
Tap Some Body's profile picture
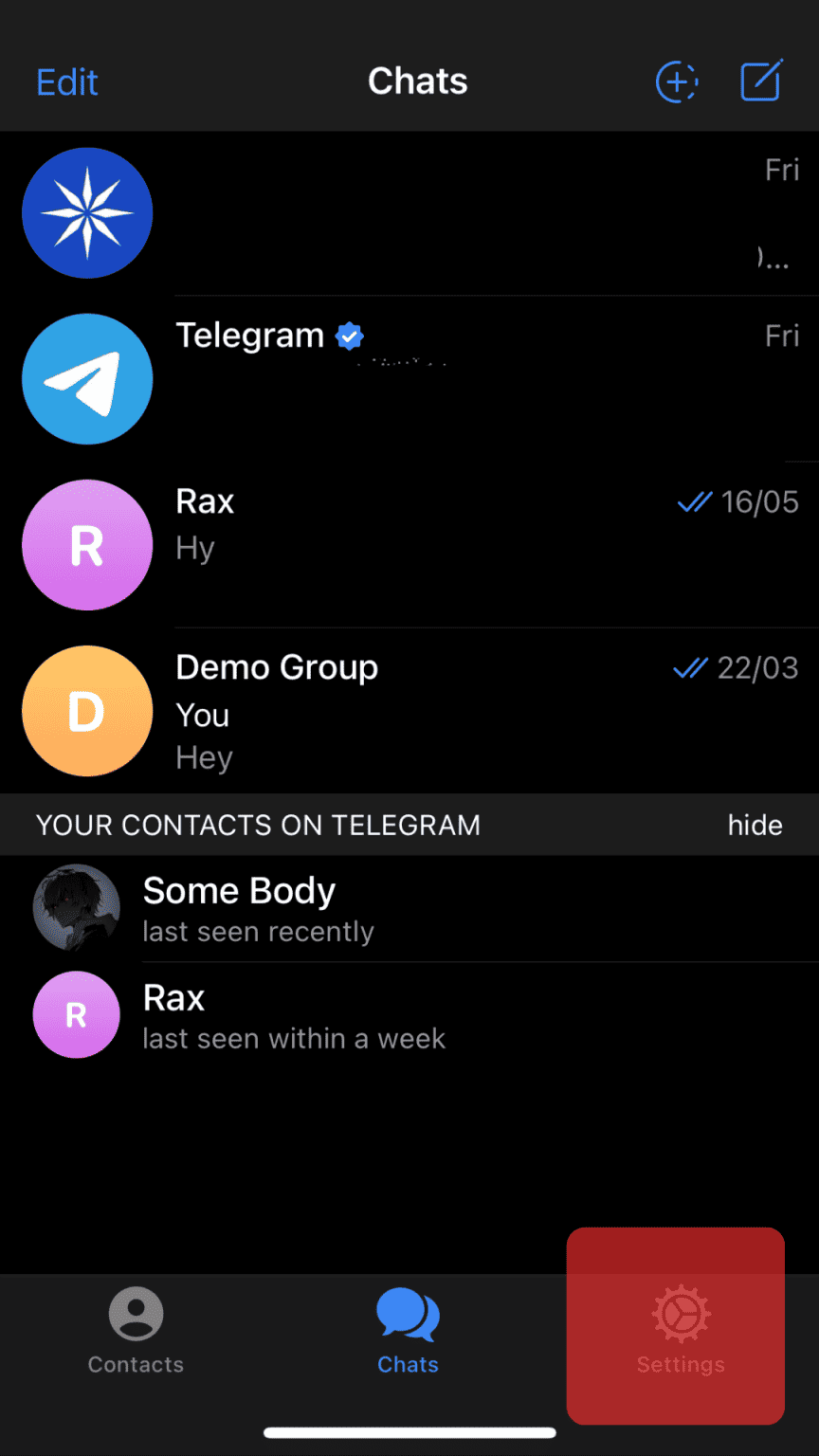pyautogui.click(x=76, y=908)
